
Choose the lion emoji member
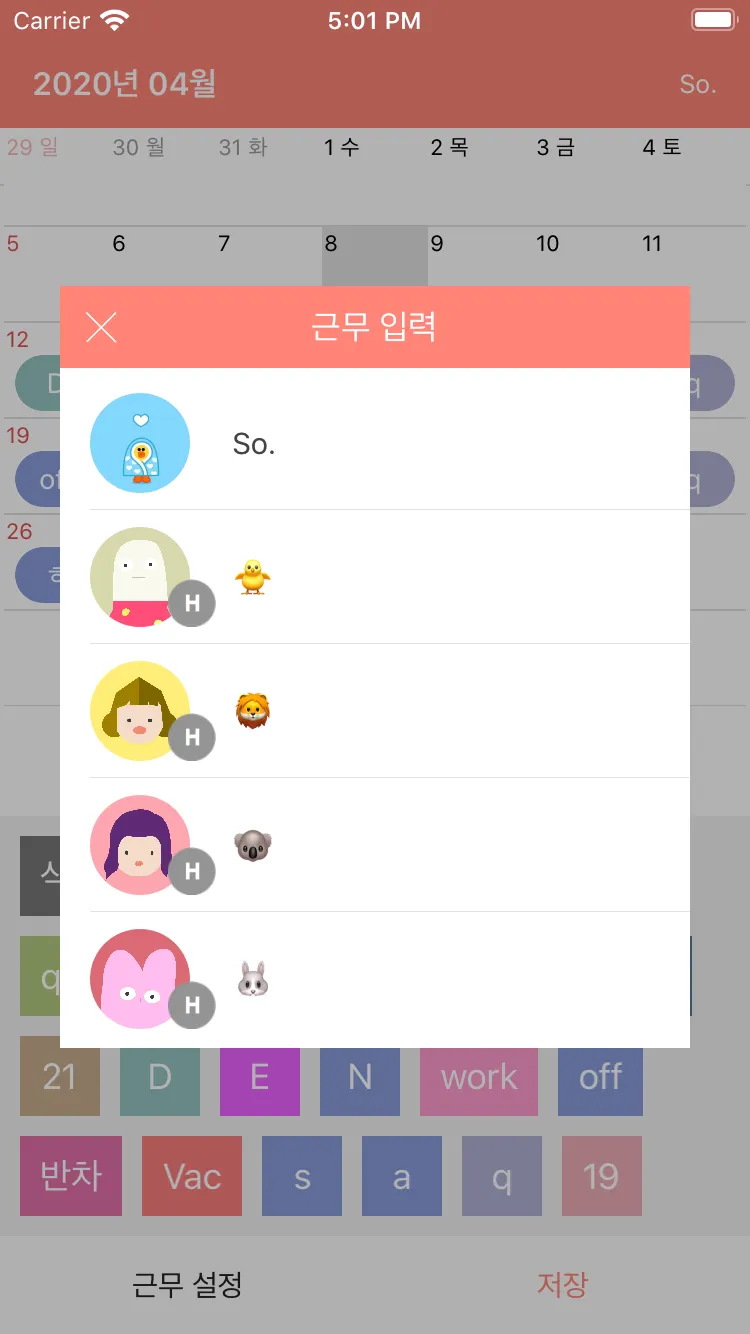click(x=375, y=711)
